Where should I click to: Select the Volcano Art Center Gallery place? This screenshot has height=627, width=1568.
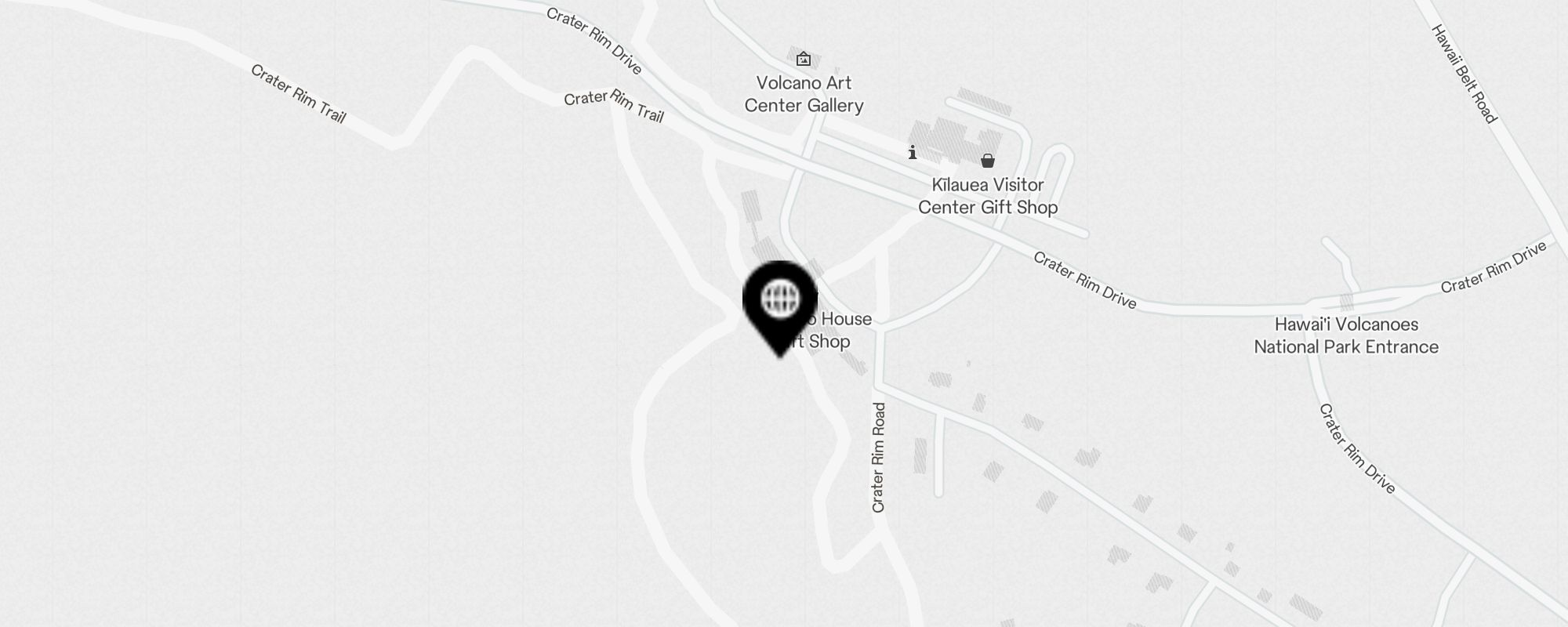pyautogui.click(x=804, y=60)
